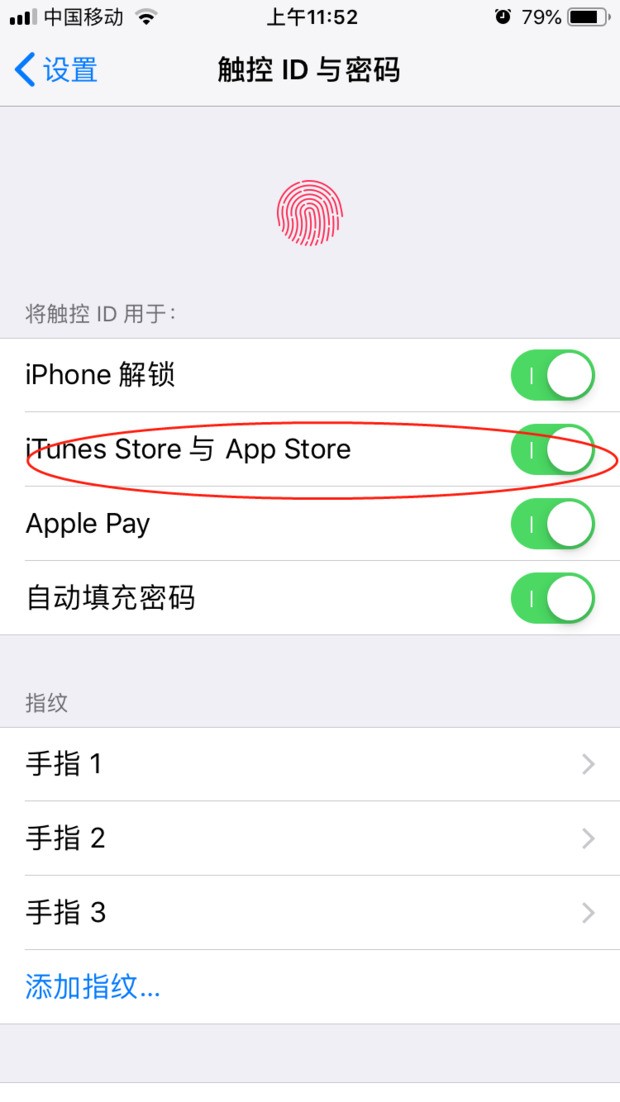
Task: Toggle iPhone 解锁 switch off
Action: [552, 375]
